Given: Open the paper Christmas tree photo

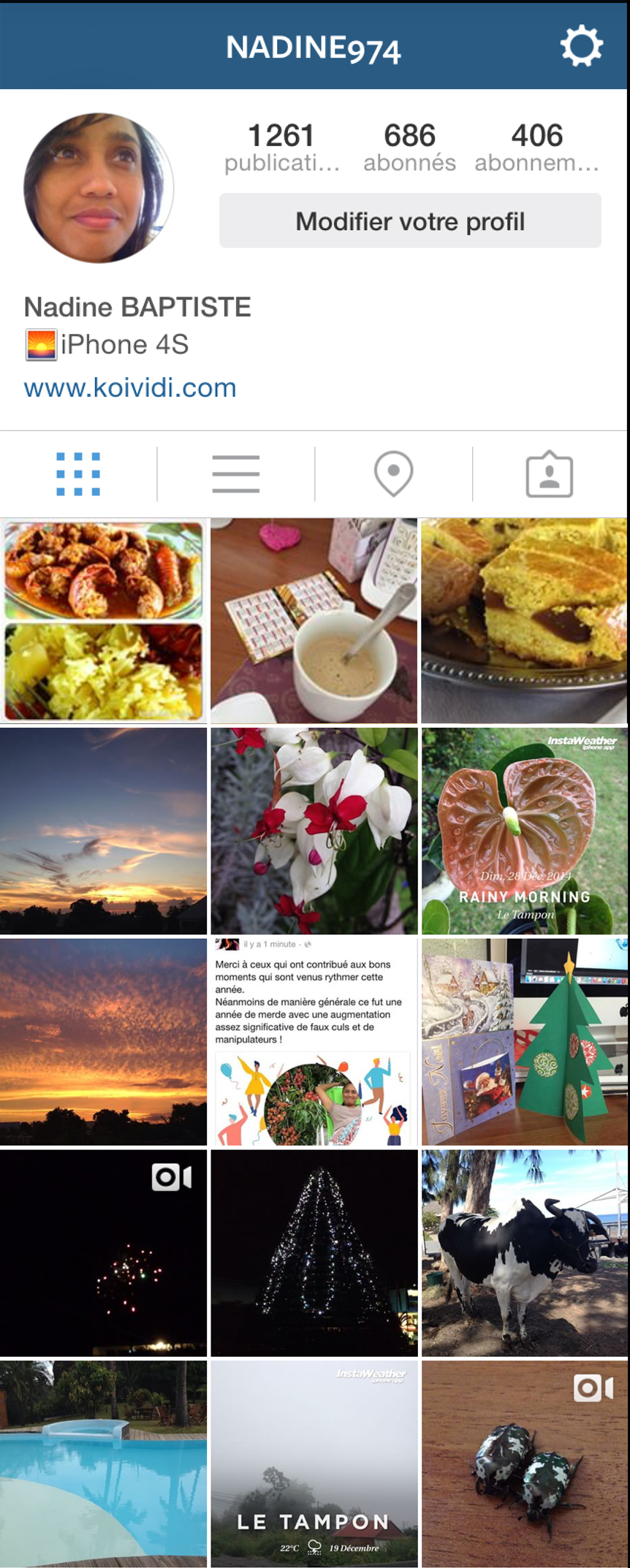Looking at the screenshot, I should 524,1041.
